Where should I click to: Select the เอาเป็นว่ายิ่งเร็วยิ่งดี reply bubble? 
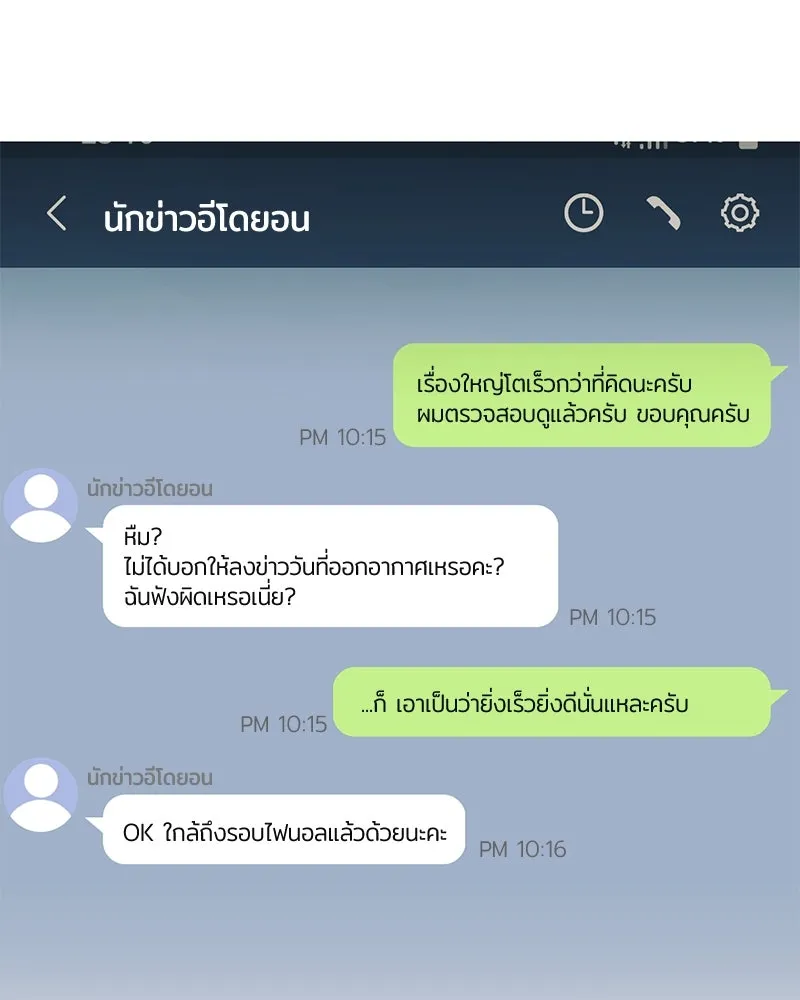coord(555,704)
